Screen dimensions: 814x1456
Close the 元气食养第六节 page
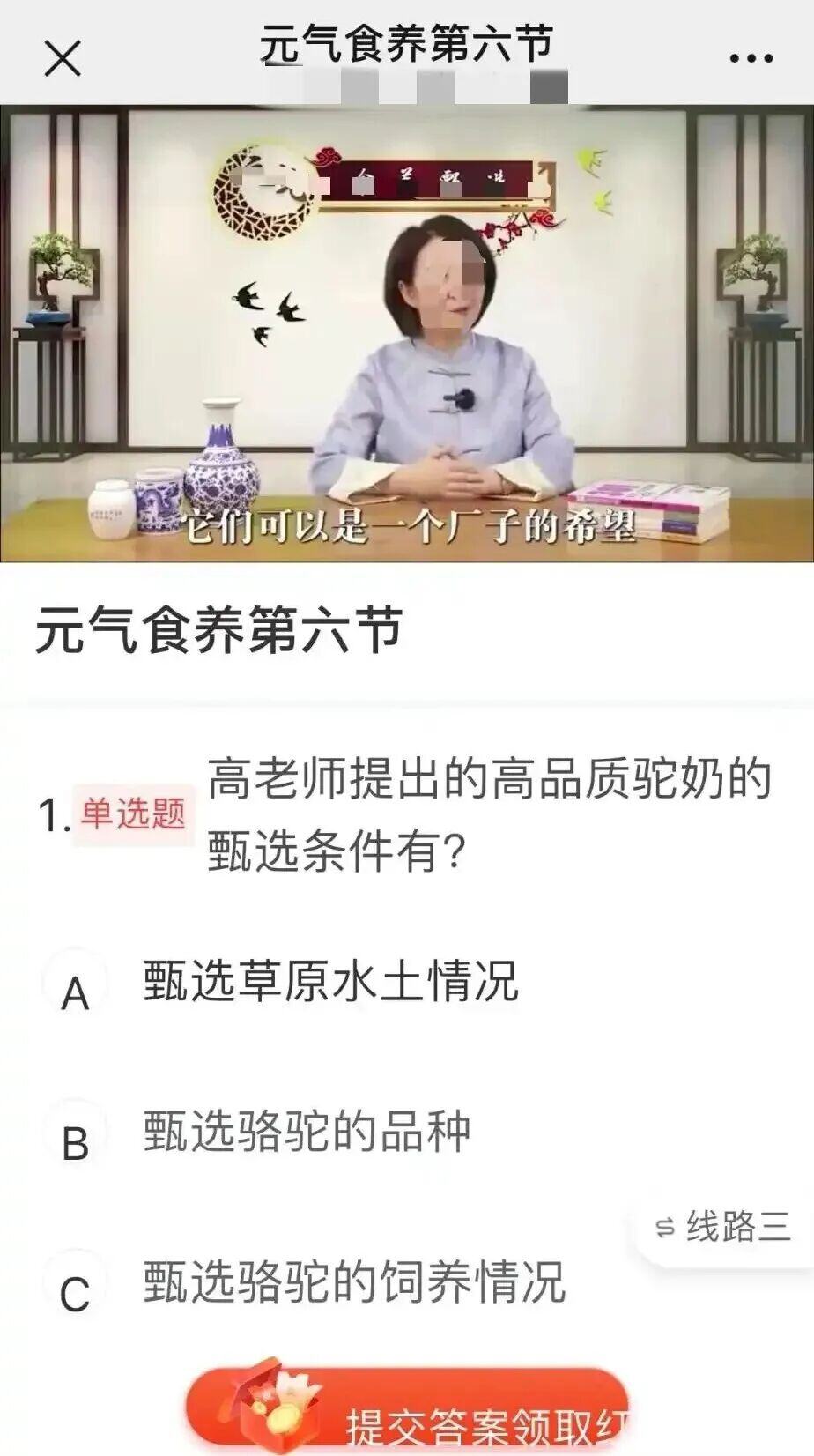(x=63, y=59)
